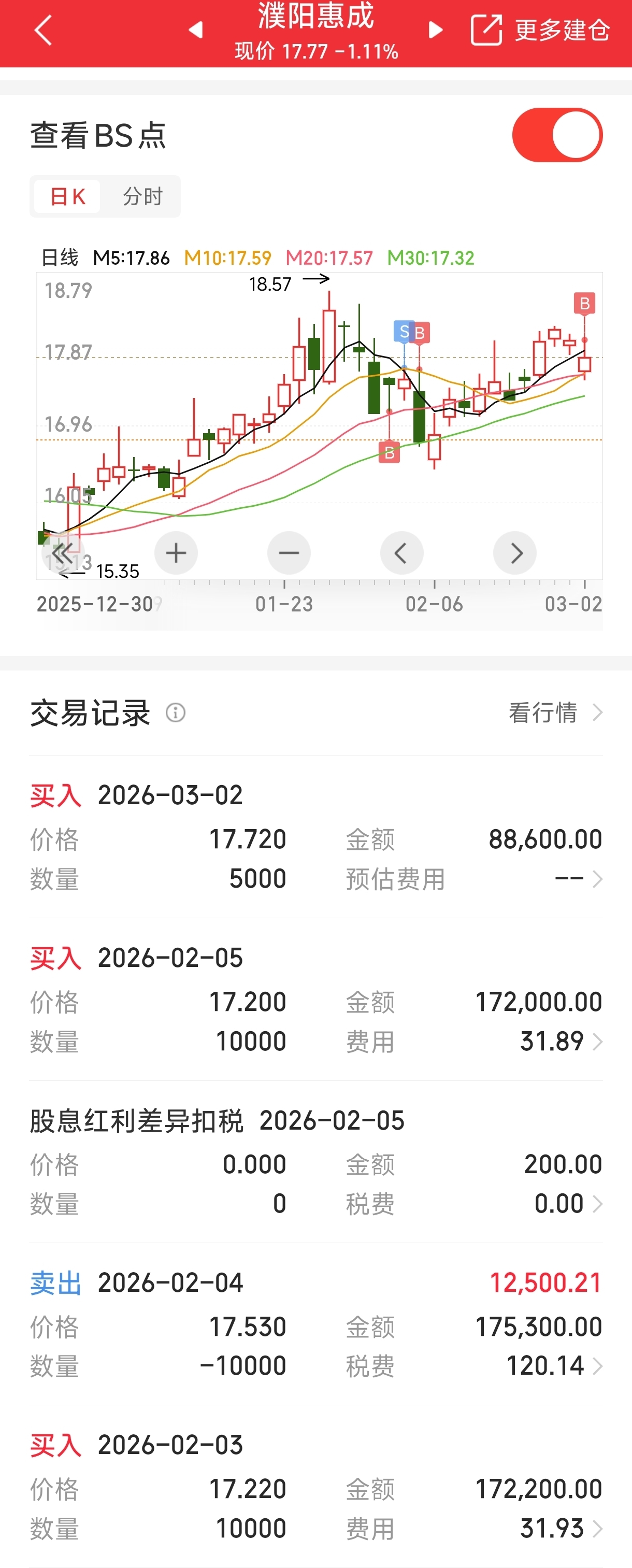The image size is (632, 1568).
Task: Switch to the next stock
Action: [x=436, y=29]
